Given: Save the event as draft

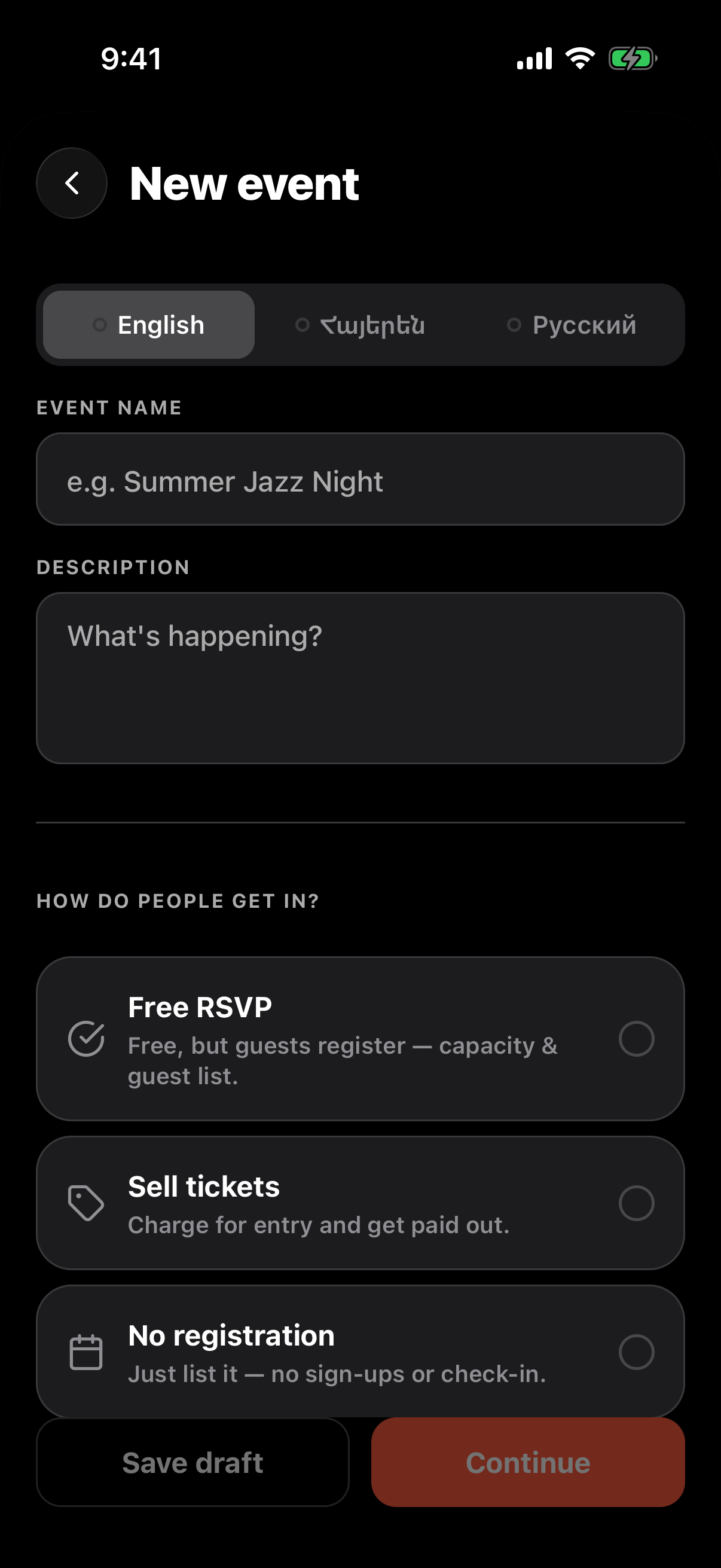Looking at the screenshot, I should click(x=193, y=1462).
